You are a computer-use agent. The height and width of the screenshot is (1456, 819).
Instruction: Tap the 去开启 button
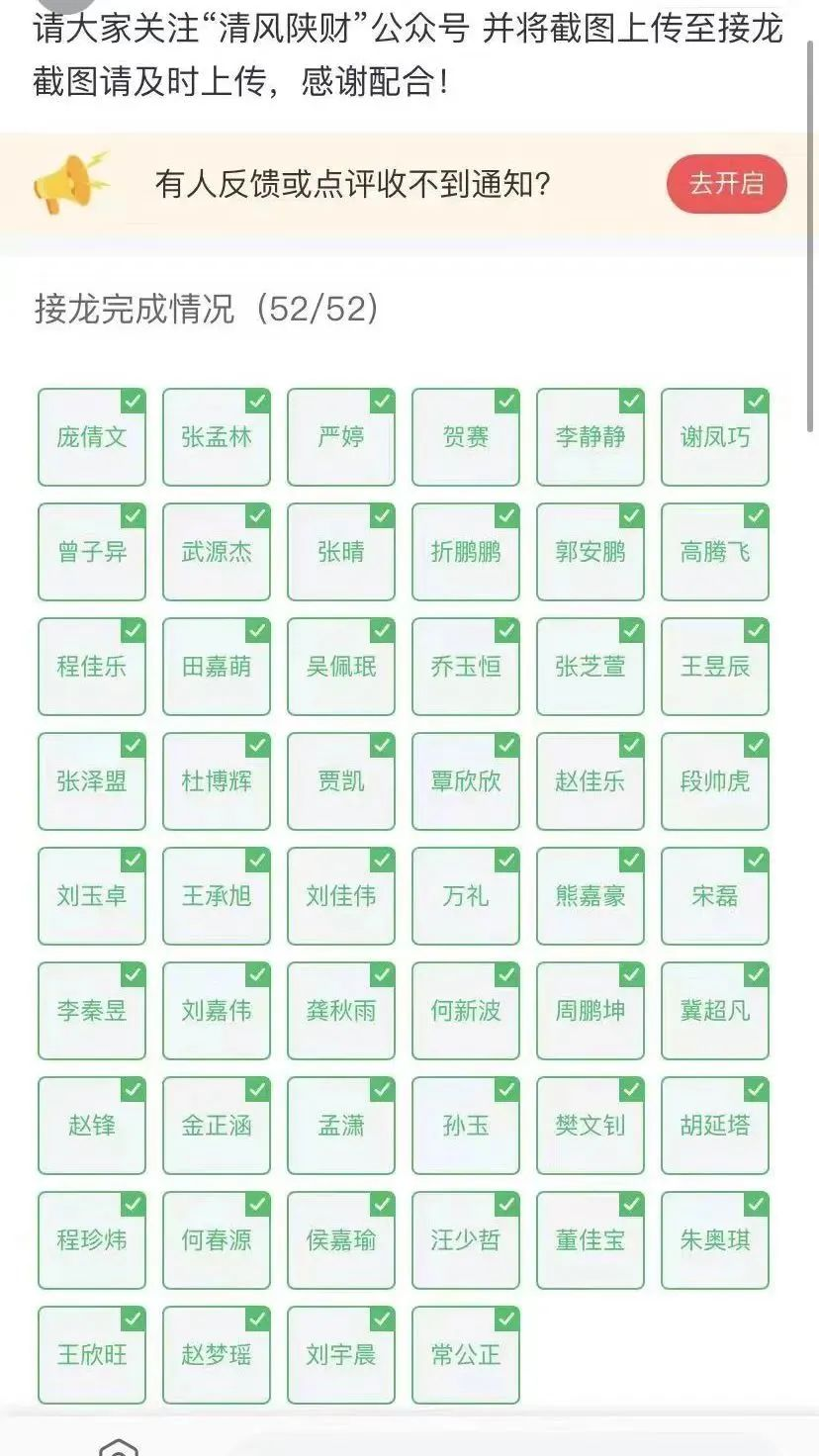point(726,184)
